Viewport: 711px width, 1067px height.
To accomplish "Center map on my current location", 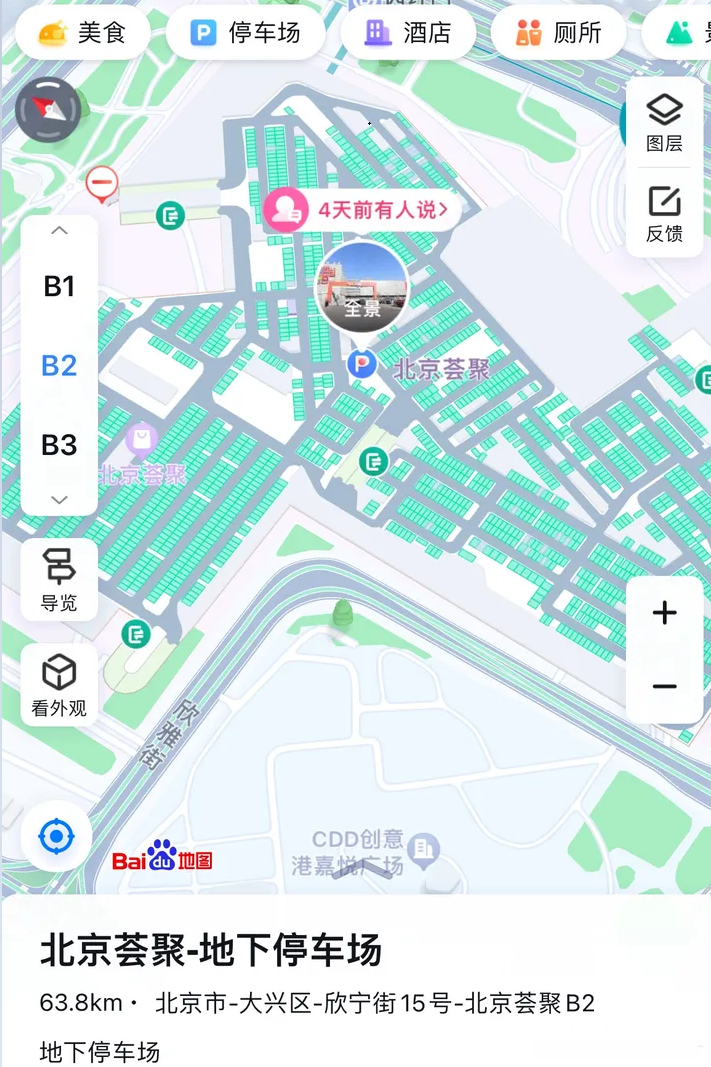I will (56, 836).
